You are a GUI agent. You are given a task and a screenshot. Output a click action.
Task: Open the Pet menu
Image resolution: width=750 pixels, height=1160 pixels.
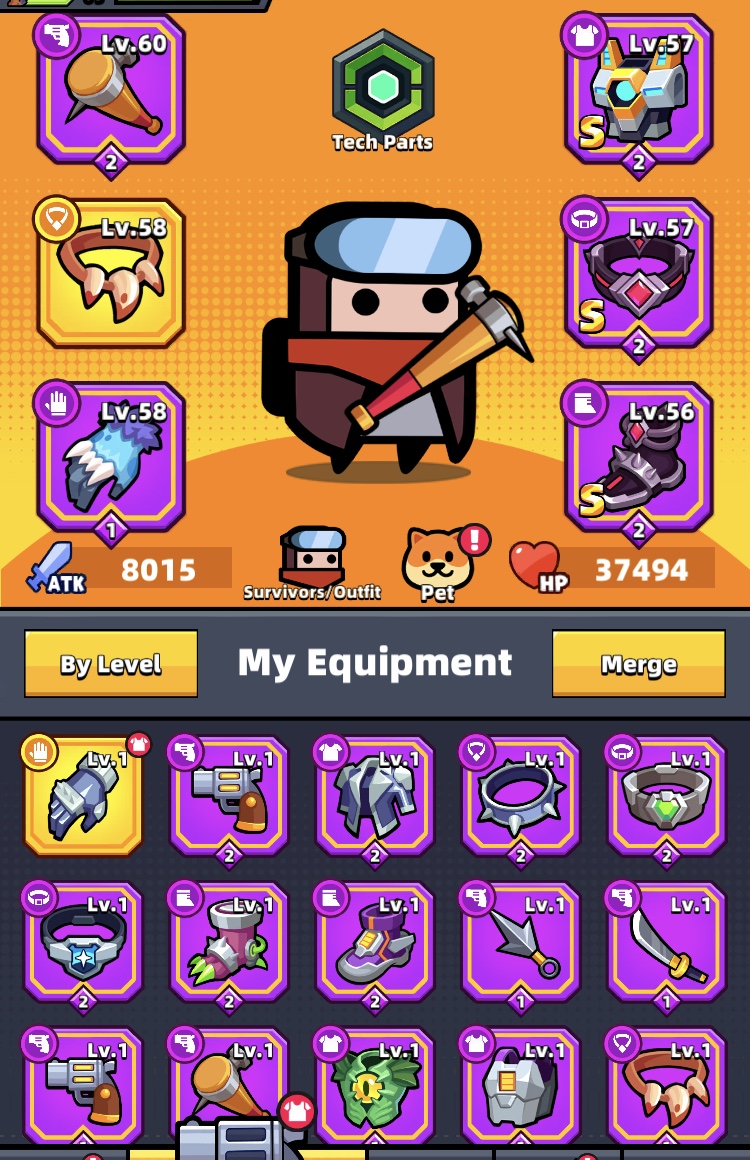(438, 563)
